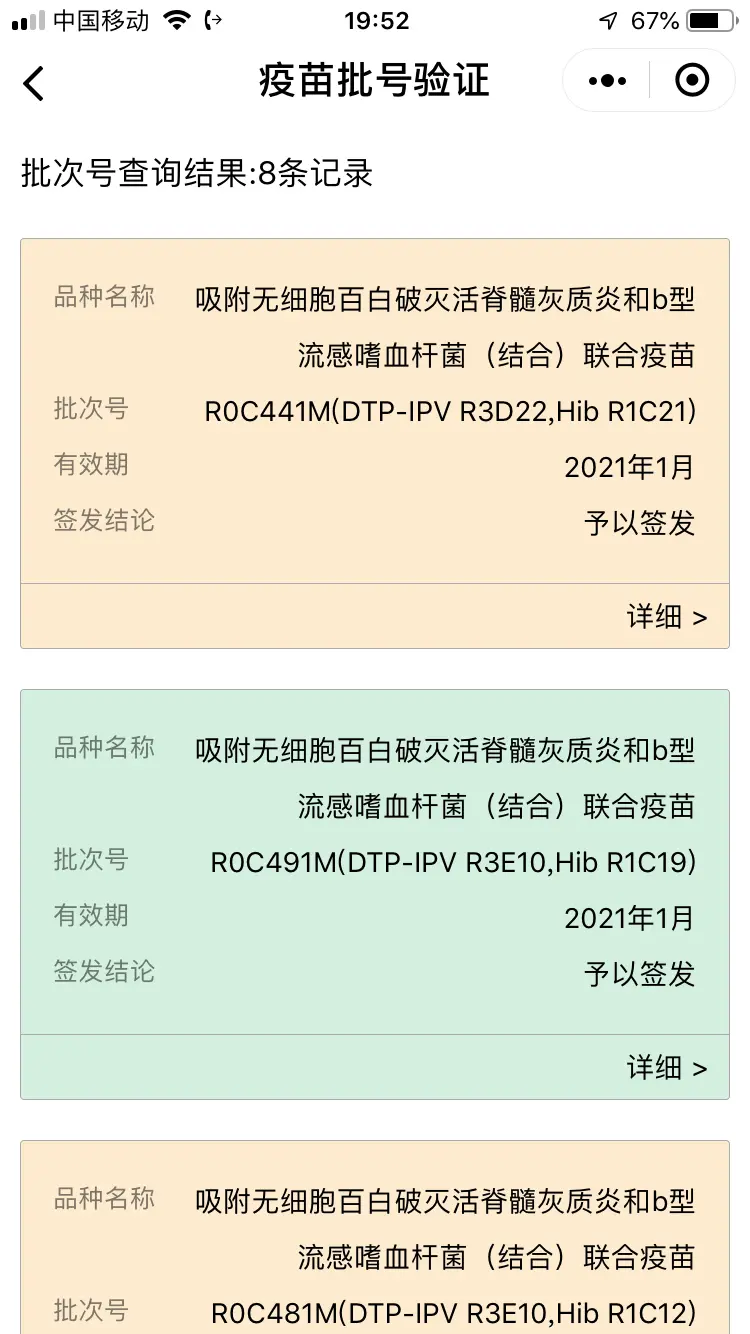Tap the chevron after 详细 on green card
This screenshot has height=1334, width=750.
[700, 1067]
